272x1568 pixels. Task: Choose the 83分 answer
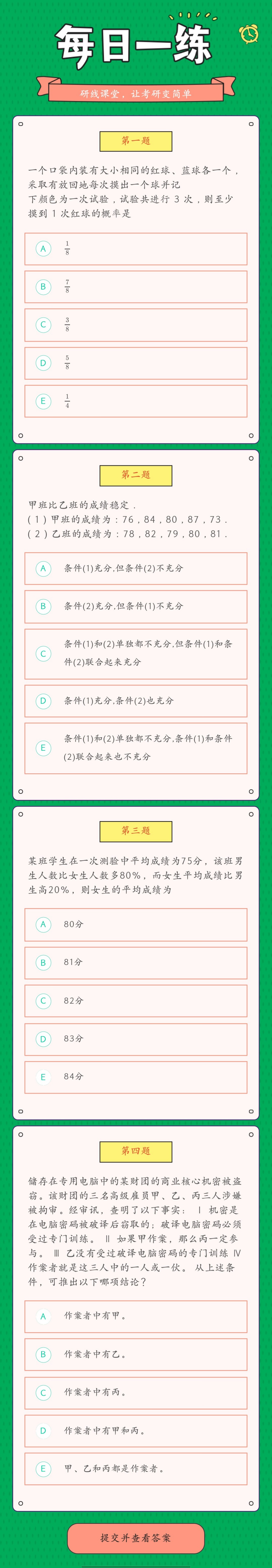135,1039
